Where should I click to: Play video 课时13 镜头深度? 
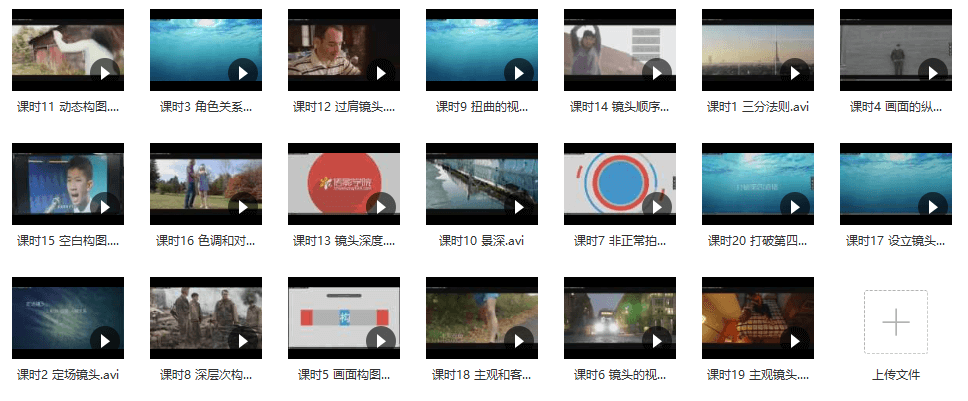pyautogui.click(x=381, y=207)
